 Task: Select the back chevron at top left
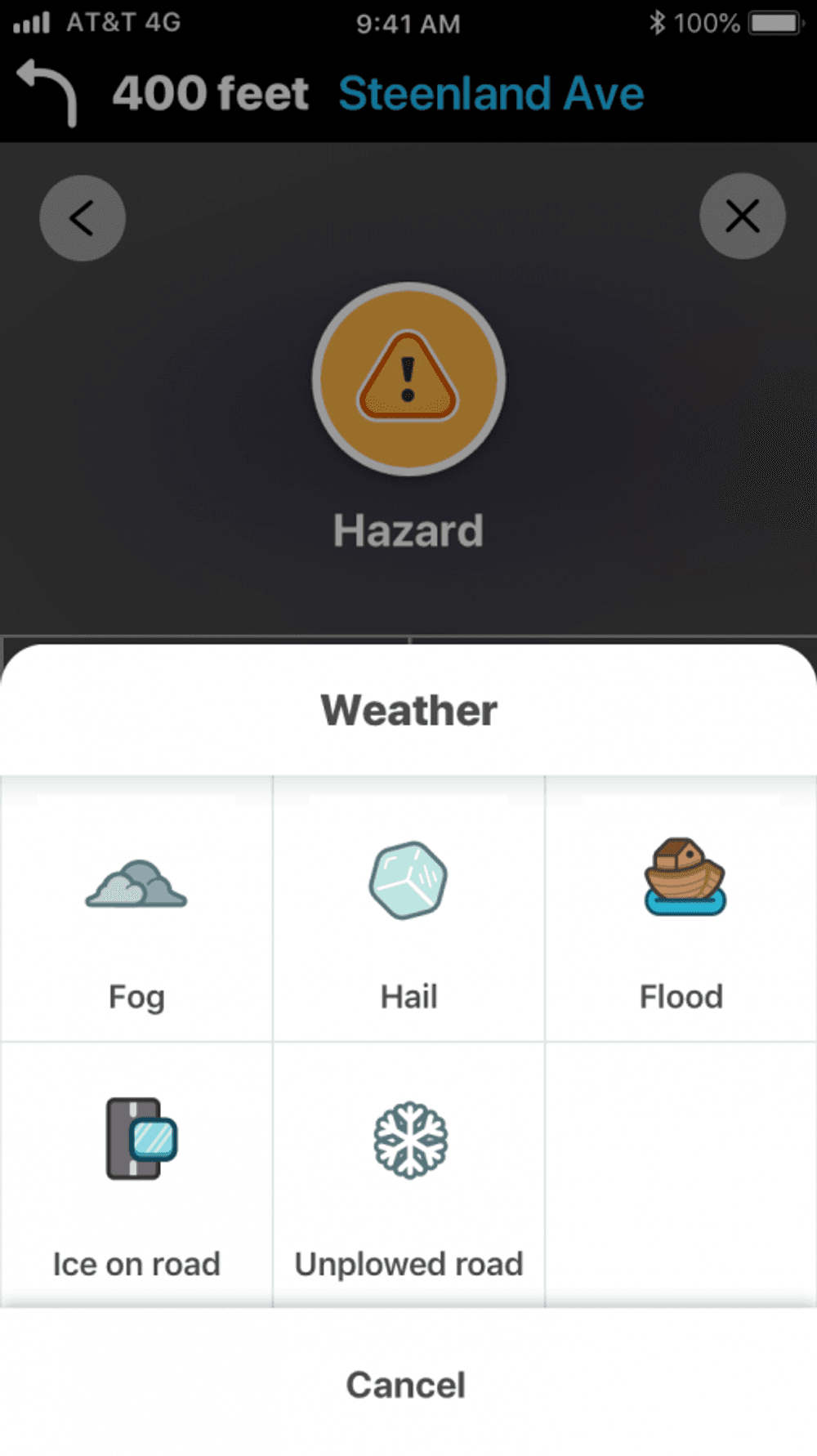(82, 218)
